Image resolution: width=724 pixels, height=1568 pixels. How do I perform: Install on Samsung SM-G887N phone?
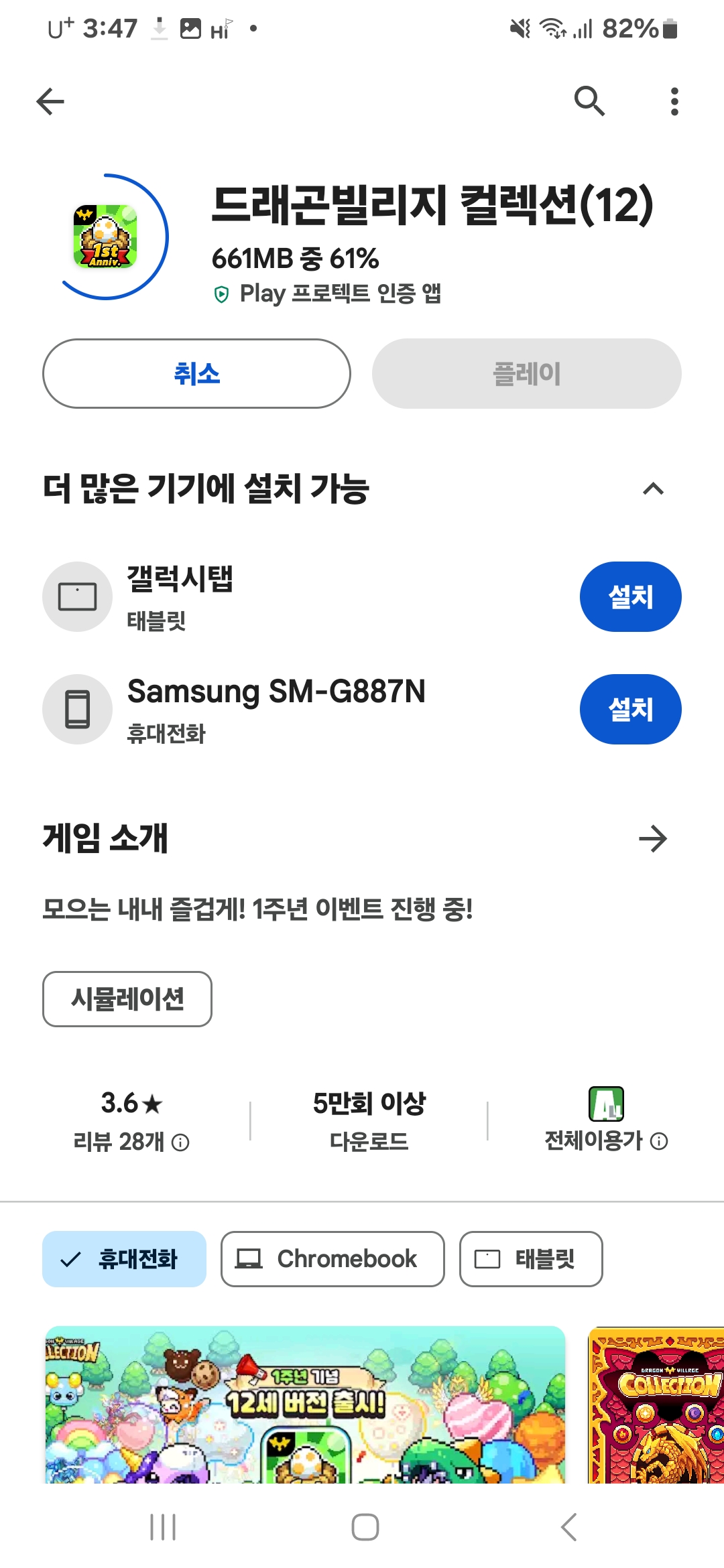(x=630, y=709)
